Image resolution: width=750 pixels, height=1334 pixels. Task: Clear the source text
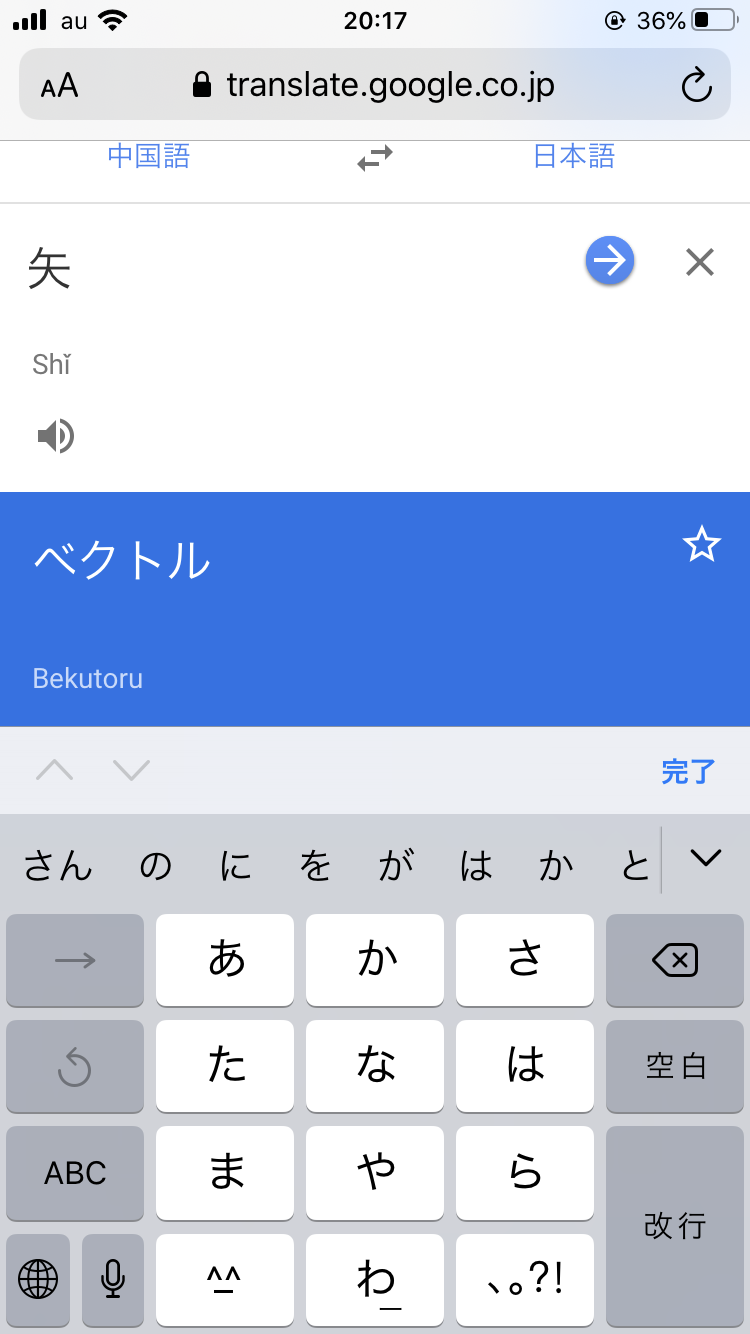pyautogui.click(x=700, y=262)
